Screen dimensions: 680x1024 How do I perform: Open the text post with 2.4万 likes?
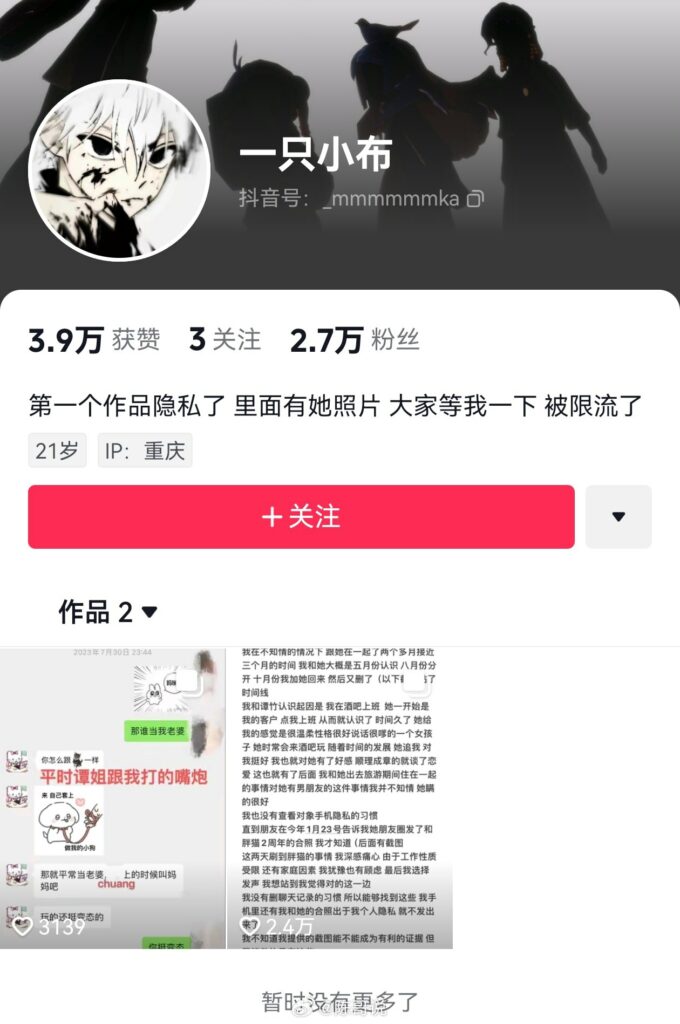[x=340, y=798]
